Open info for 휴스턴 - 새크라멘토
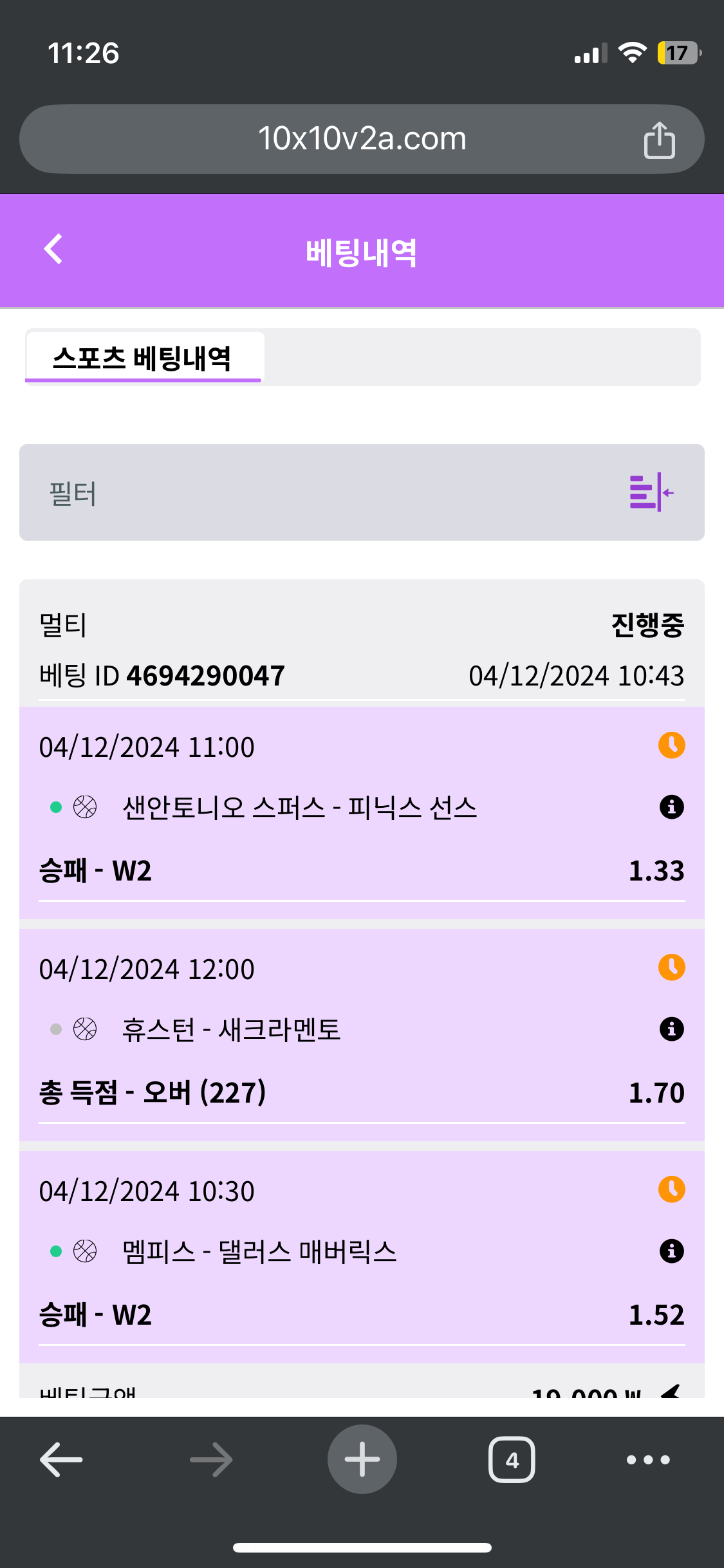Image resolution: width=724 pixels, height=1568 pixels. 671,1029
